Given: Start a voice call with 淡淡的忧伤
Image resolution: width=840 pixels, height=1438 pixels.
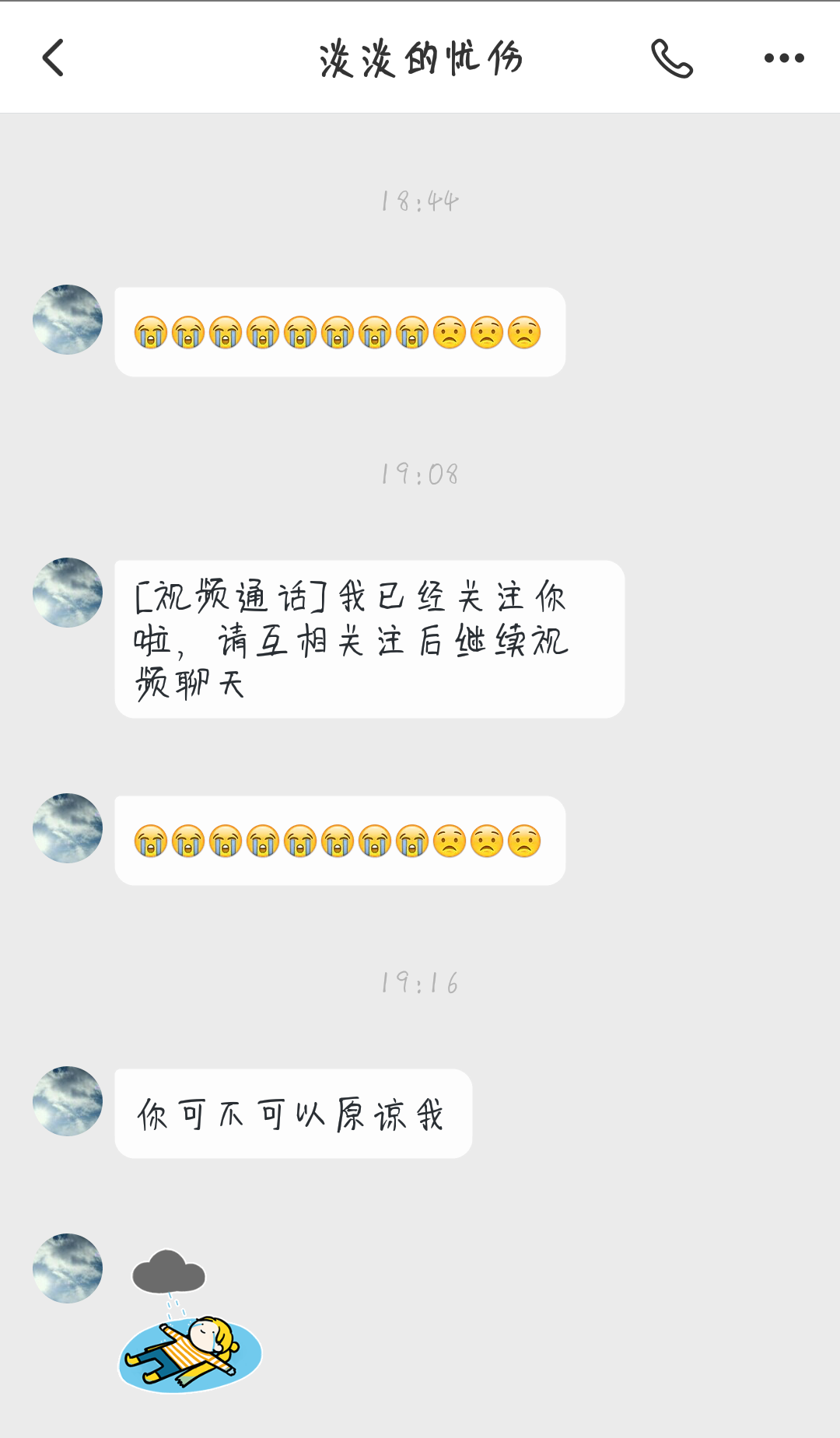Looking at the screenshot, I should point(672,58).
